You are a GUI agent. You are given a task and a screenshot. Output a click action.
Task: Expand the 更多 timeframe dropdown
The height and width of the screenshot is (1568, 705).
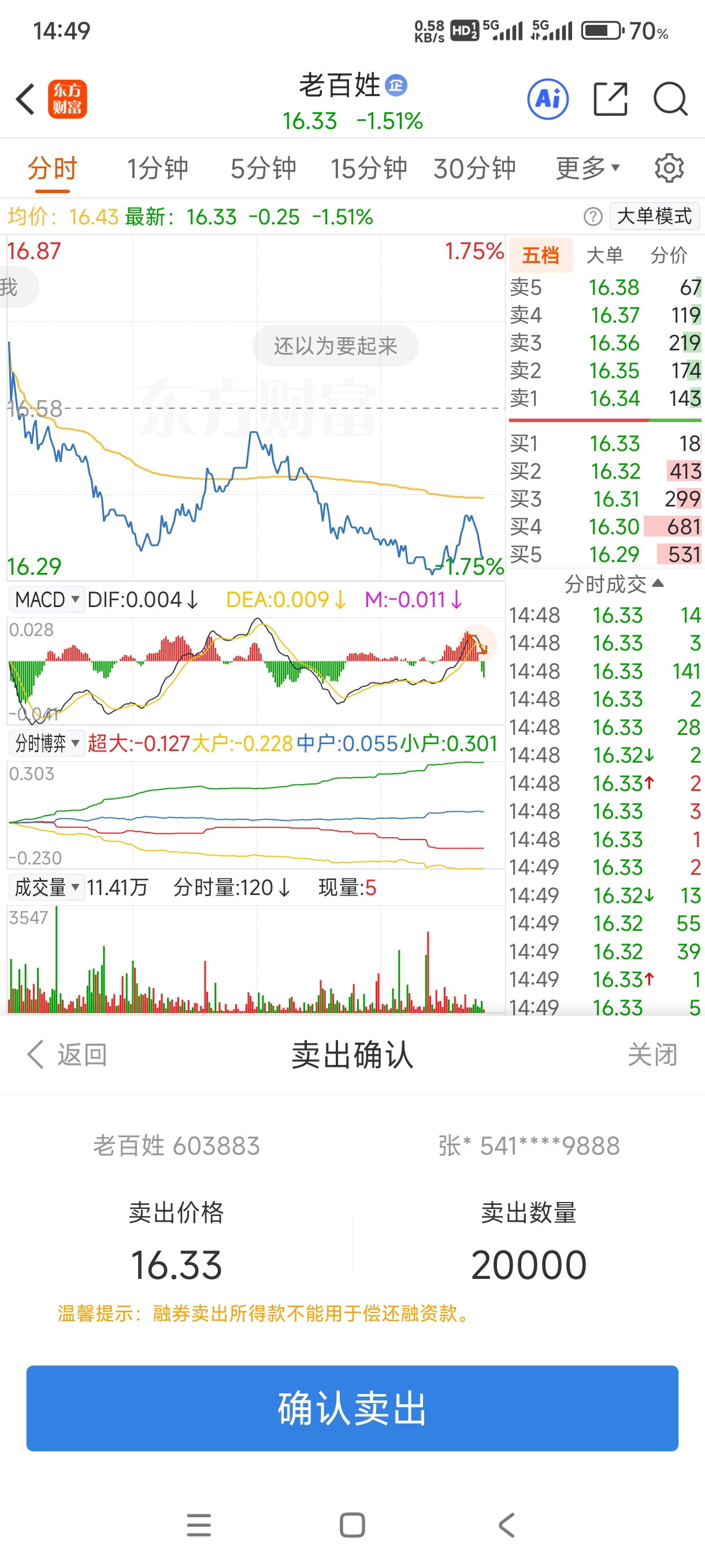tap(588, 168)
